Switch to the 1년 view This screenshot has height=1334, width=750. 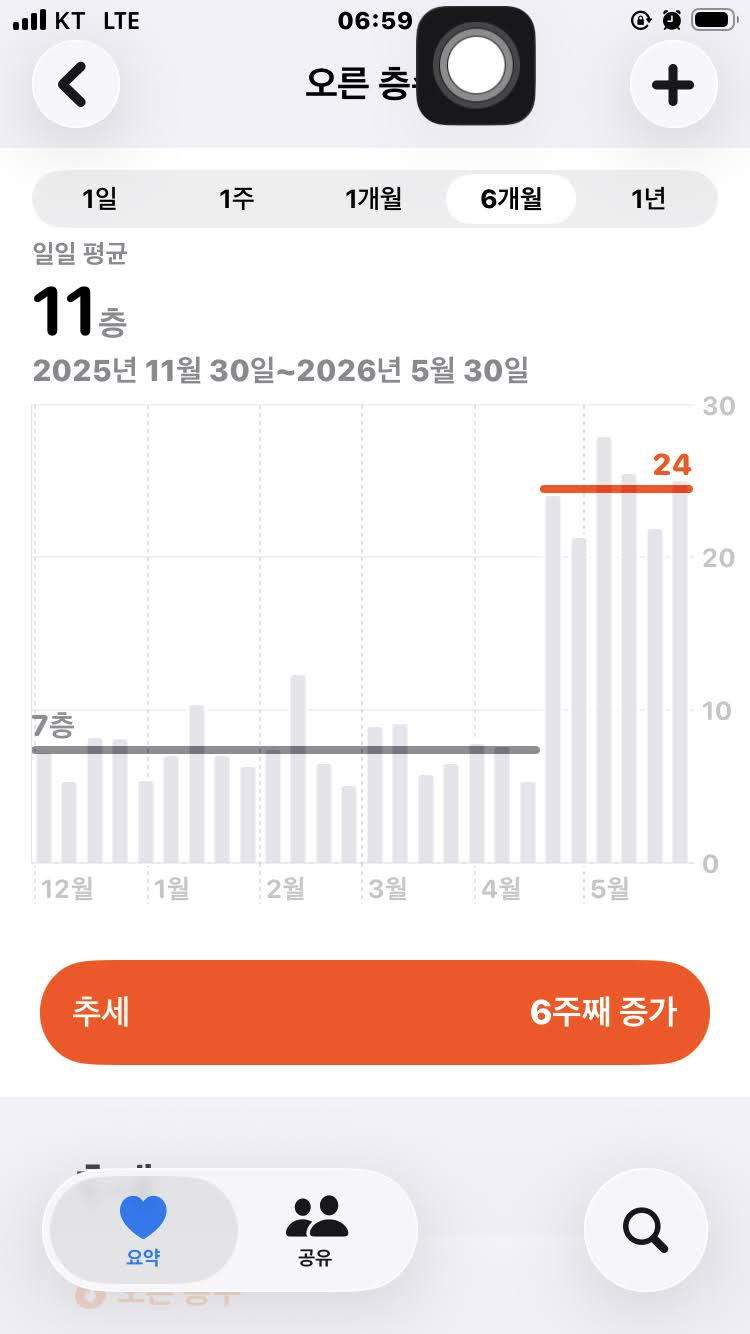tap(648, 199)
